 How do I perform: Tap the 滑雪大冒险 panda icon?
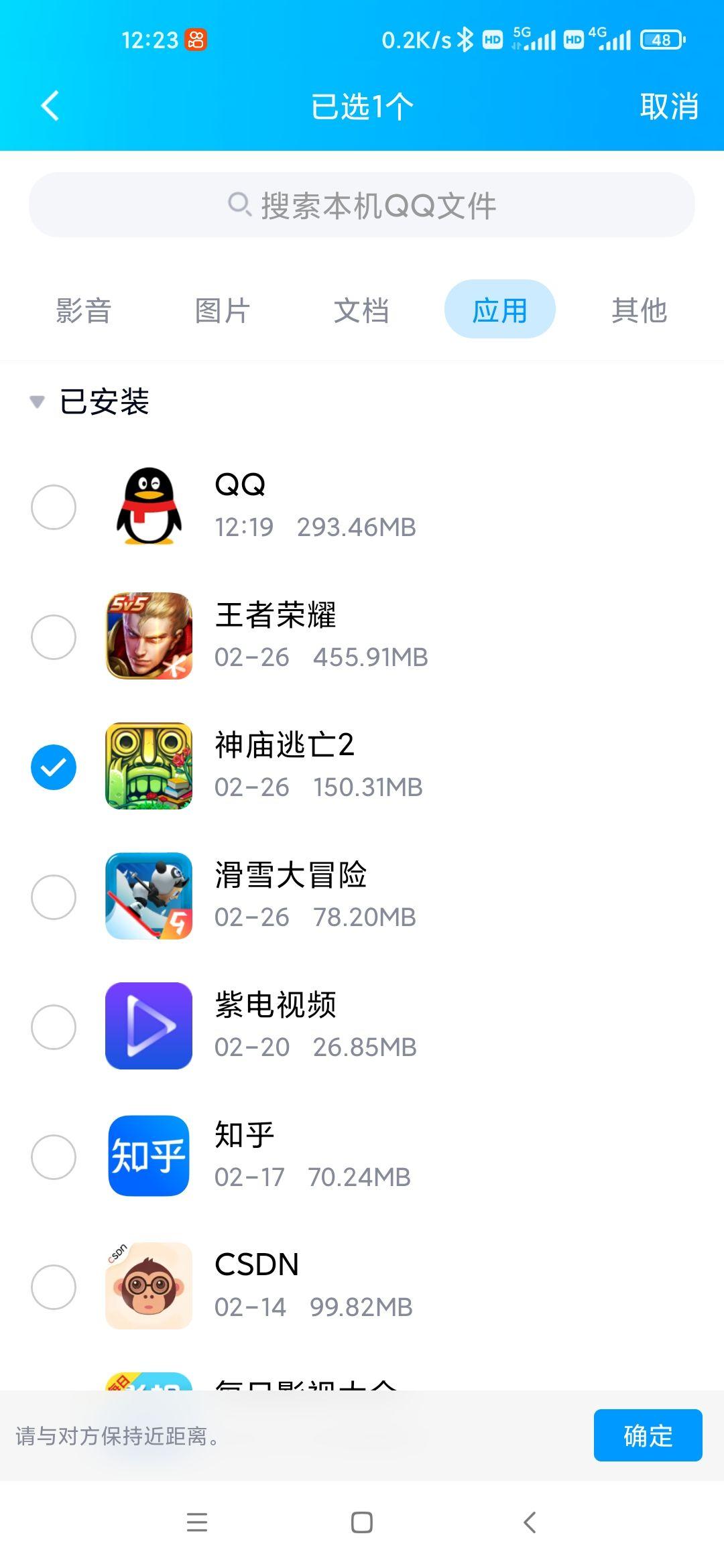[149, 896]
